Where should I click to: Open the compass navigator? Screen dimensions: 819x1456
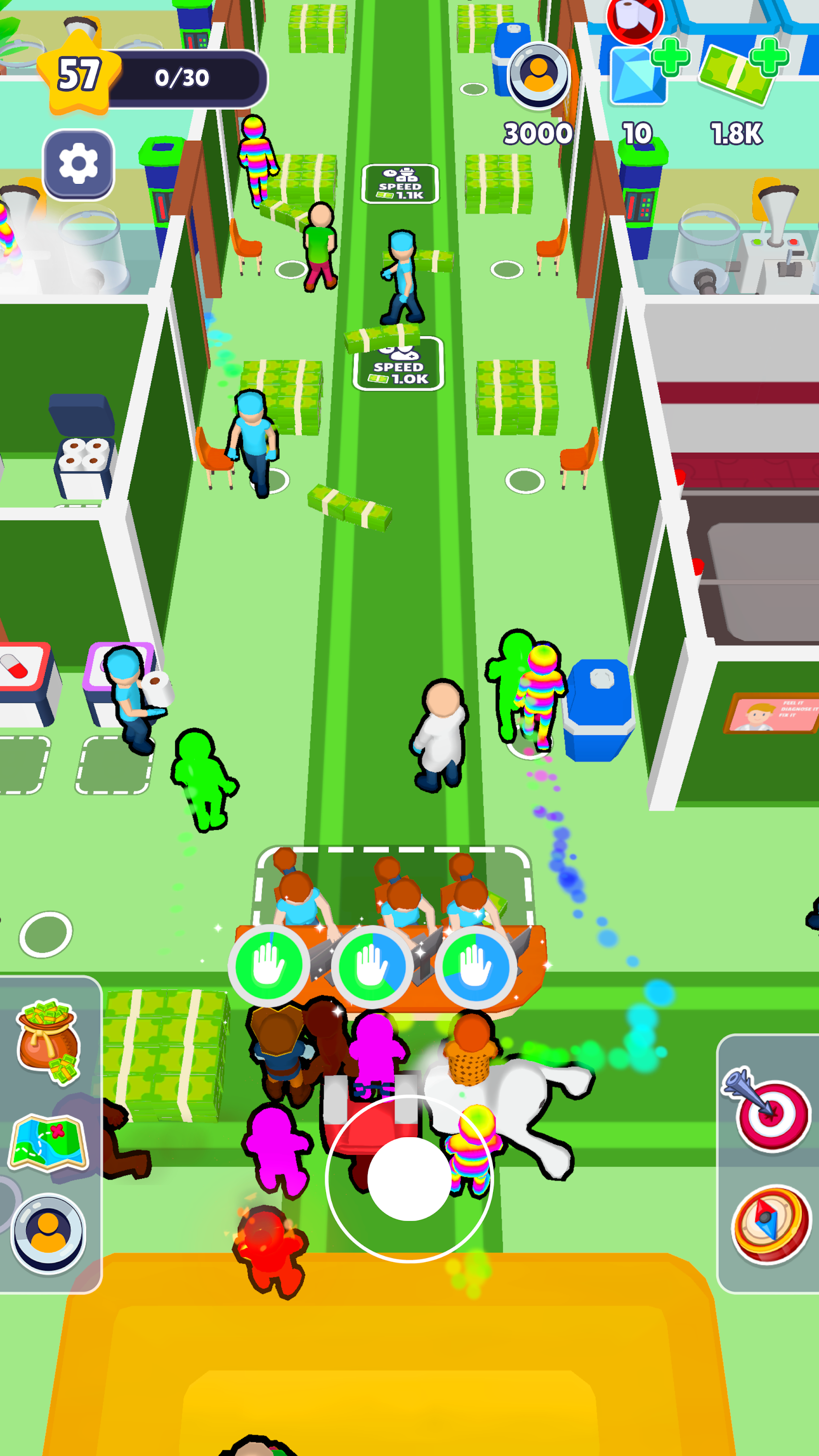[x=770, y=1224]
